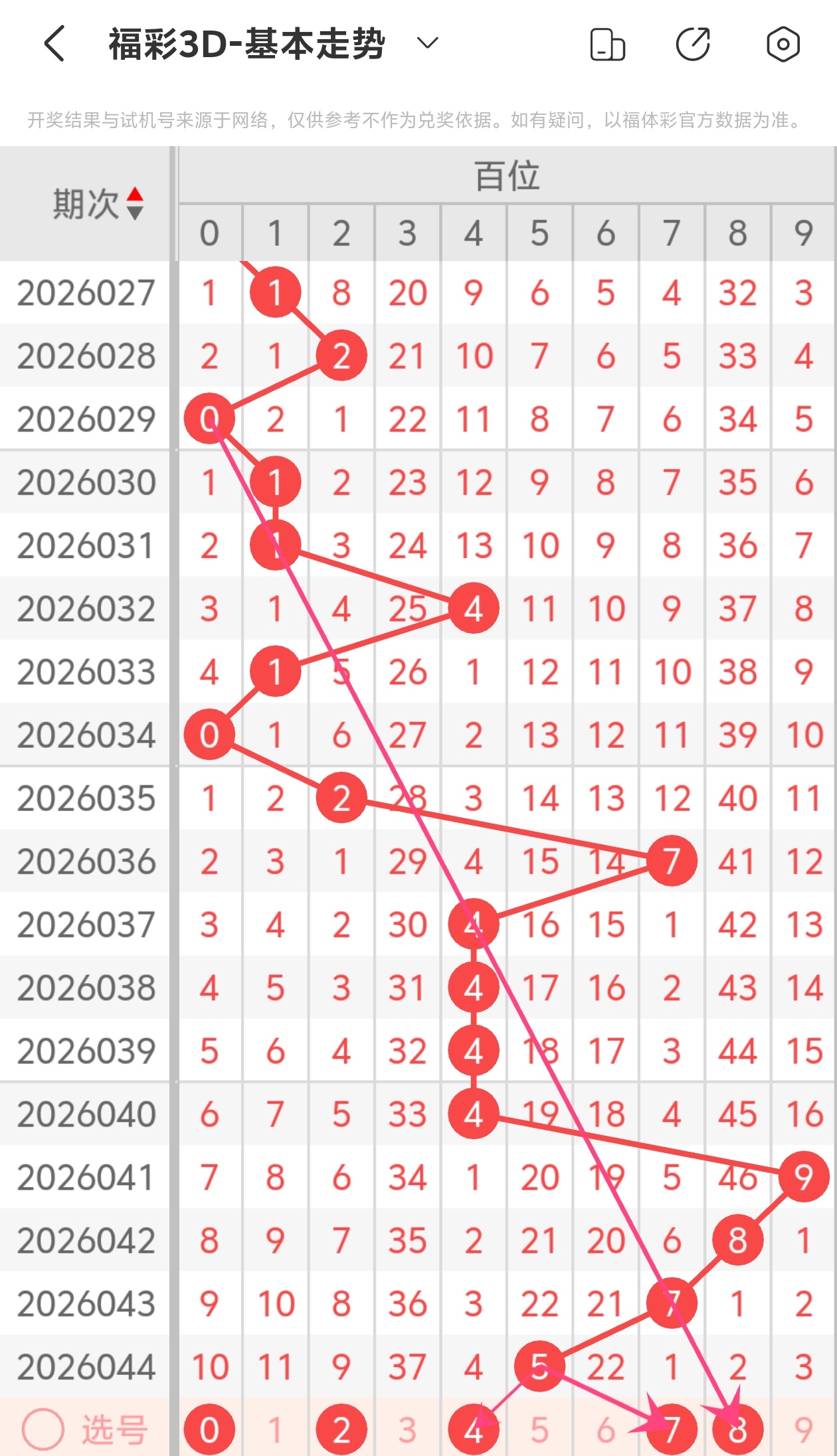Toggle sort order on the 期次 header
The width and height of the screenshot is (837, 1456).
[x=135, y=203]
